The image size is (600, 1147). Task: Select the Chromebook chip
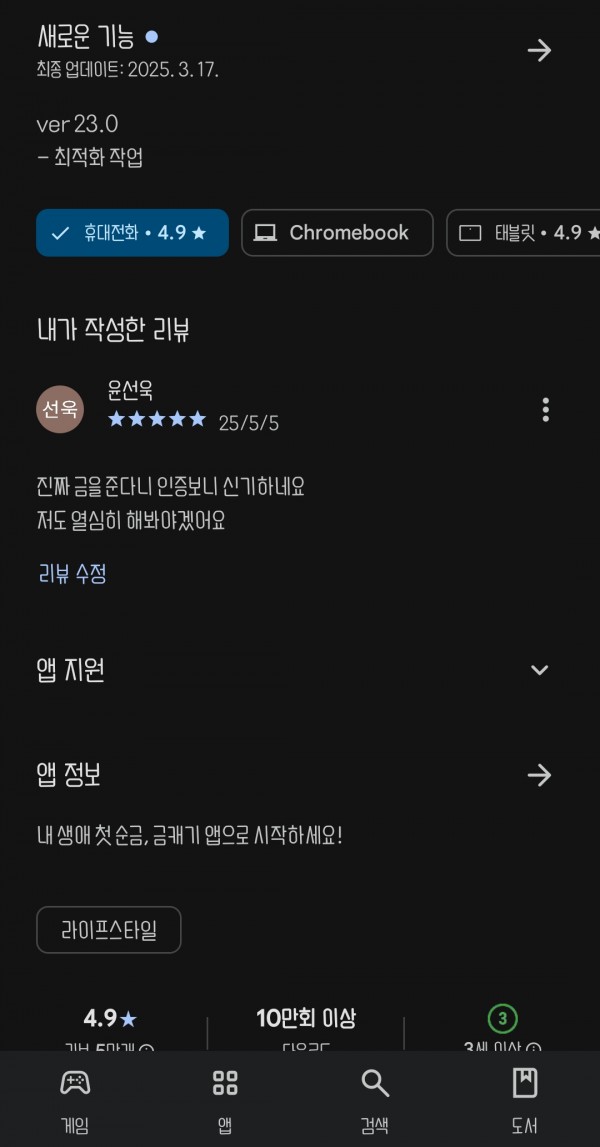coord(337,233)
